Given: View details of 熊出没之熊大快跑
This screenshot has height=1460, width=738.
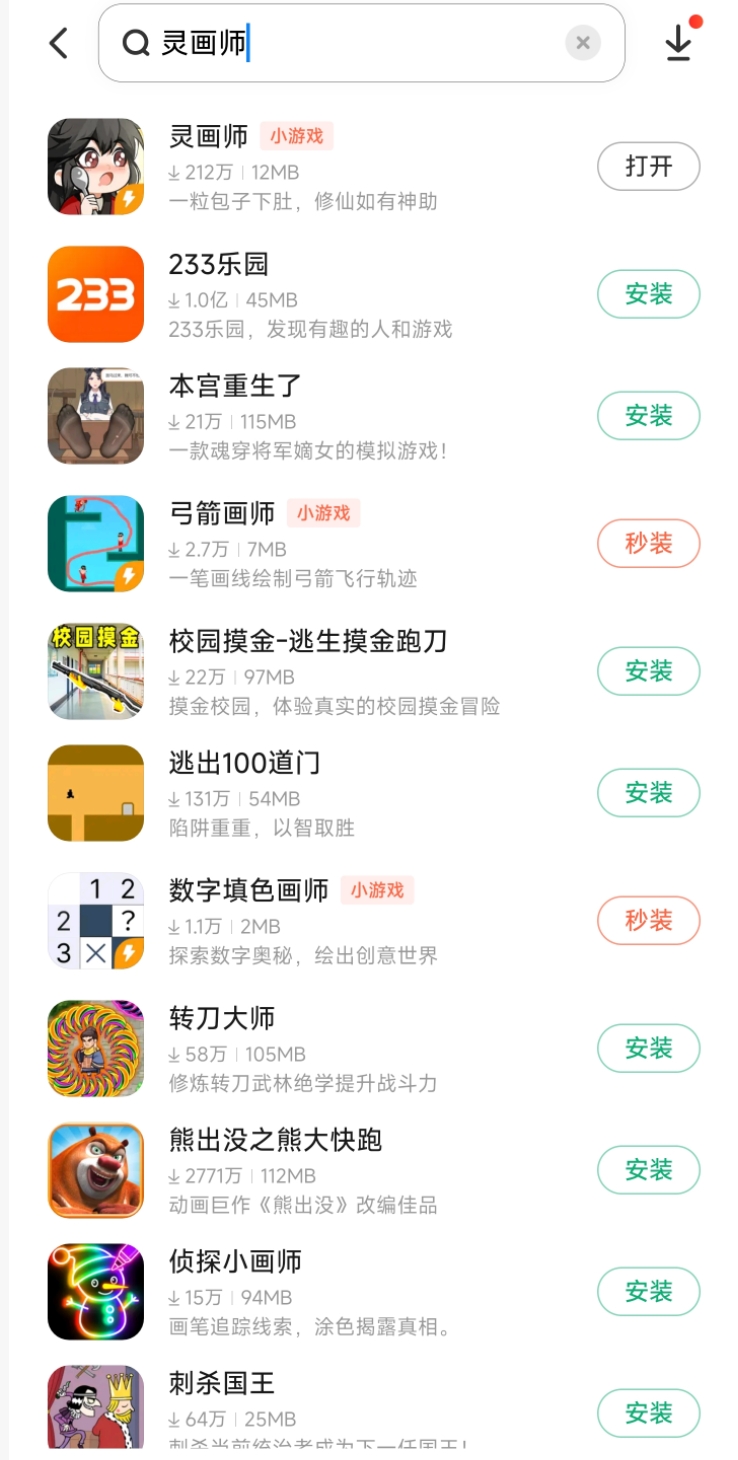Looking at the screenshot, I should [x=275, y=1141].
